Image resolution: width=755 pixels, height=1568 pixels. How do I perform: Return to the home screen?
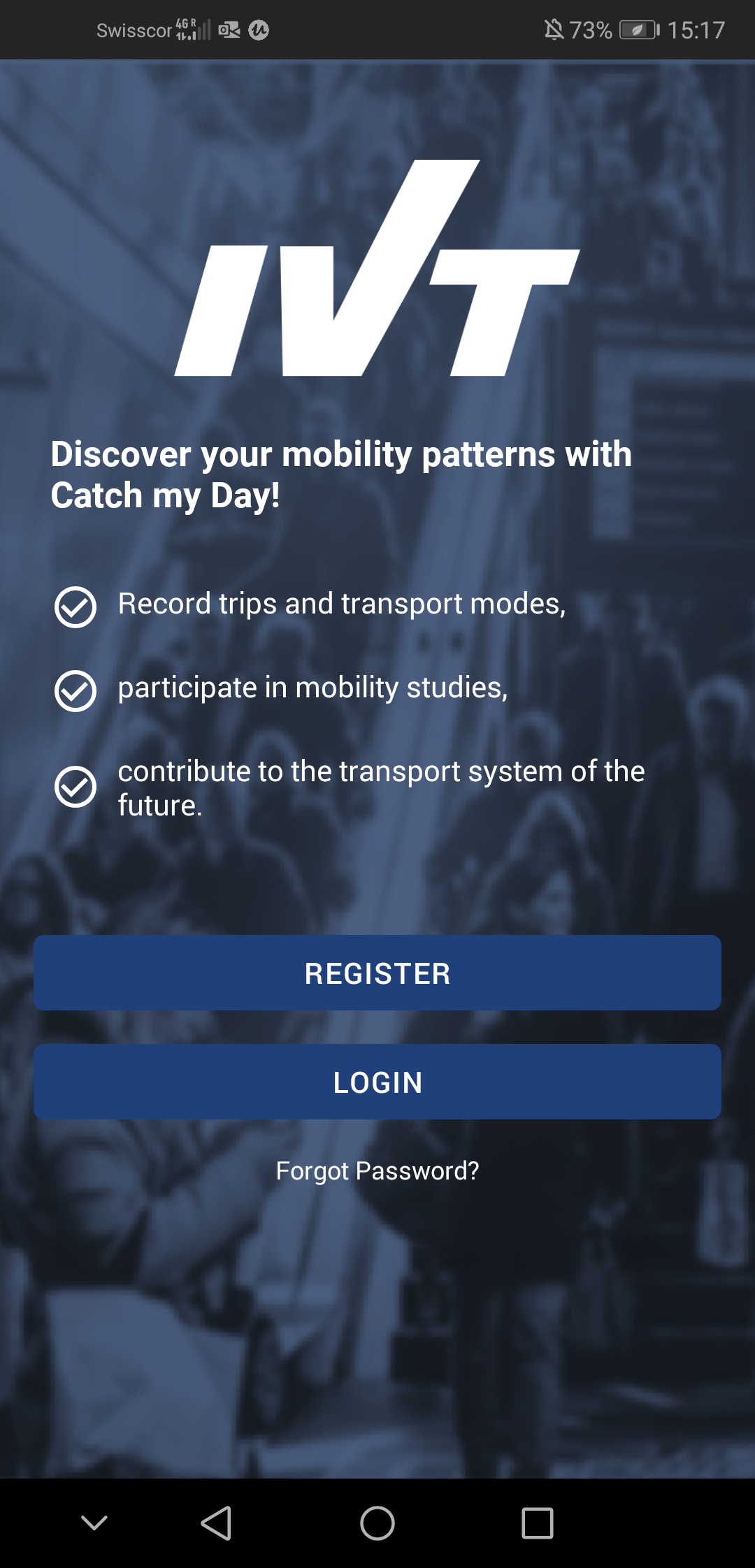[x=377, y=1523]
